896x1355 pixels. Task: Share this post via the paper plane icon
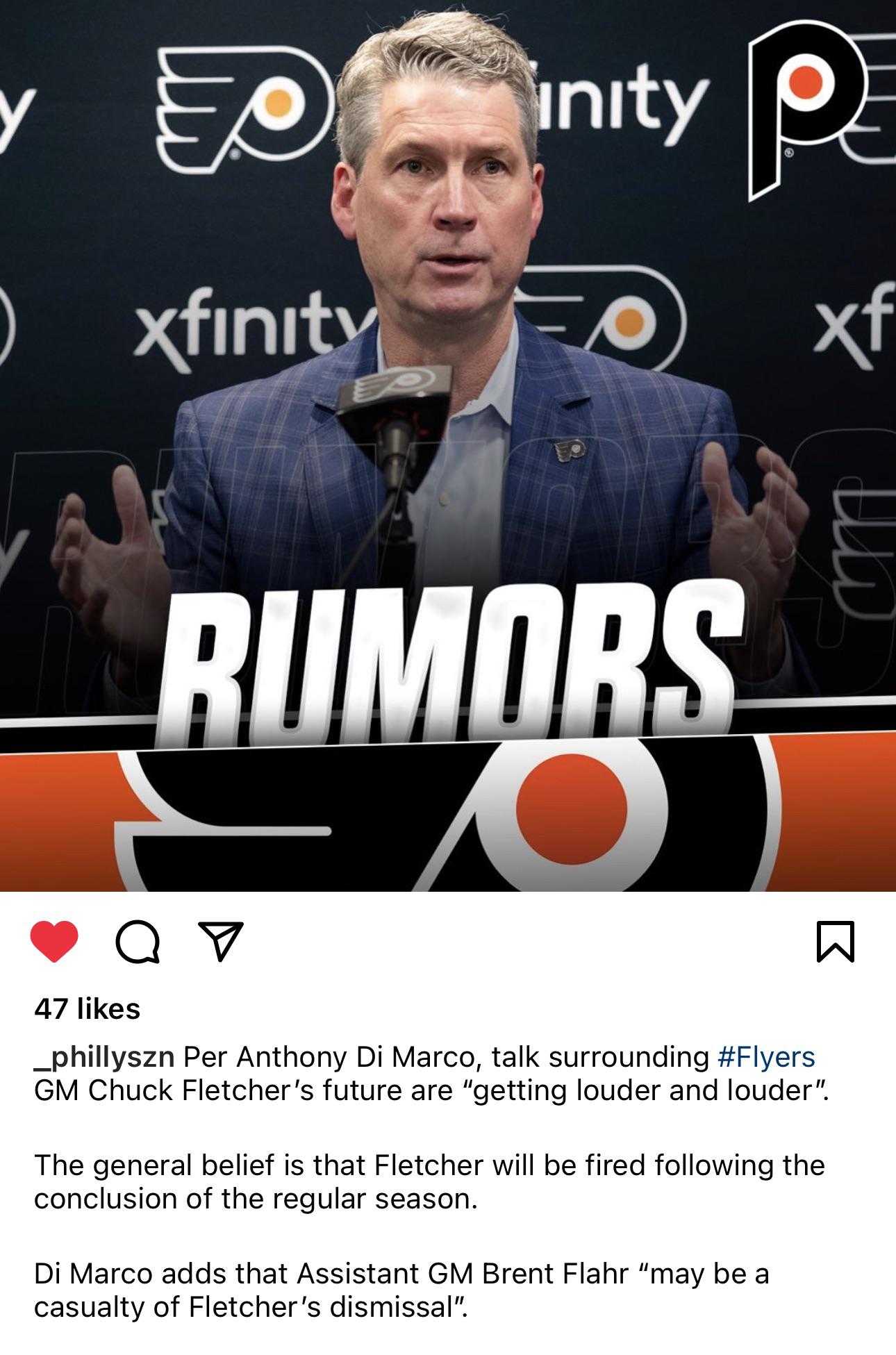point(221,941)
